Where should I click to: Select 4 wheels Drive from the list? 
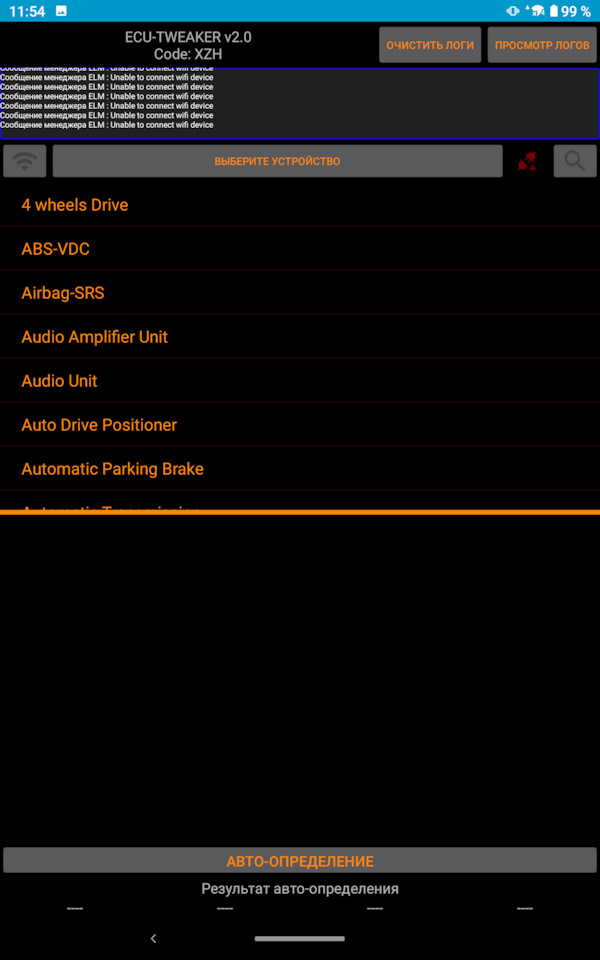click(75, 205)
